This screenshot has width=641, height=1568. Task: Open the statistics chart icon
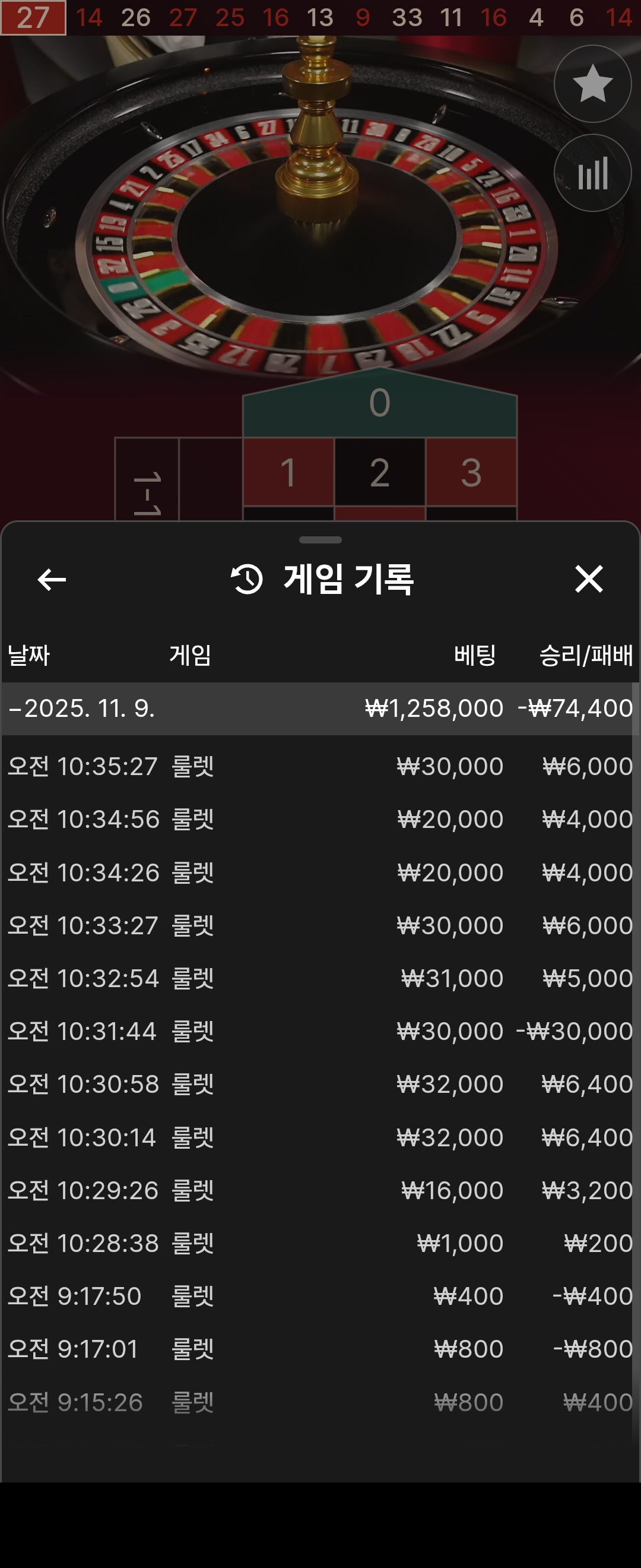click(592, 173)
